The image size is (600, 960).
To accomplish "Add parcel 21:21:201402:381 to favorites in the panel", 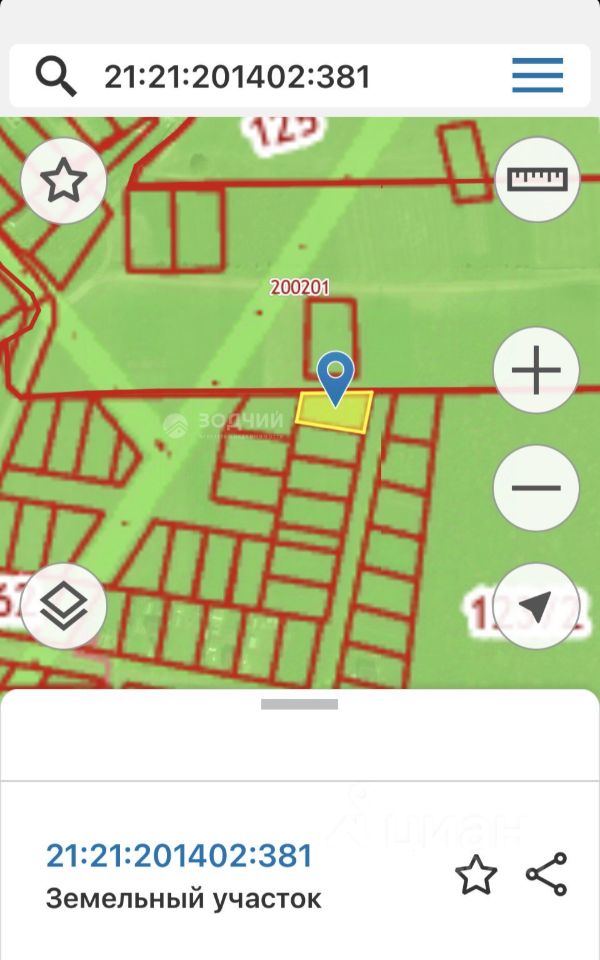I will click(x=476, y=875).
